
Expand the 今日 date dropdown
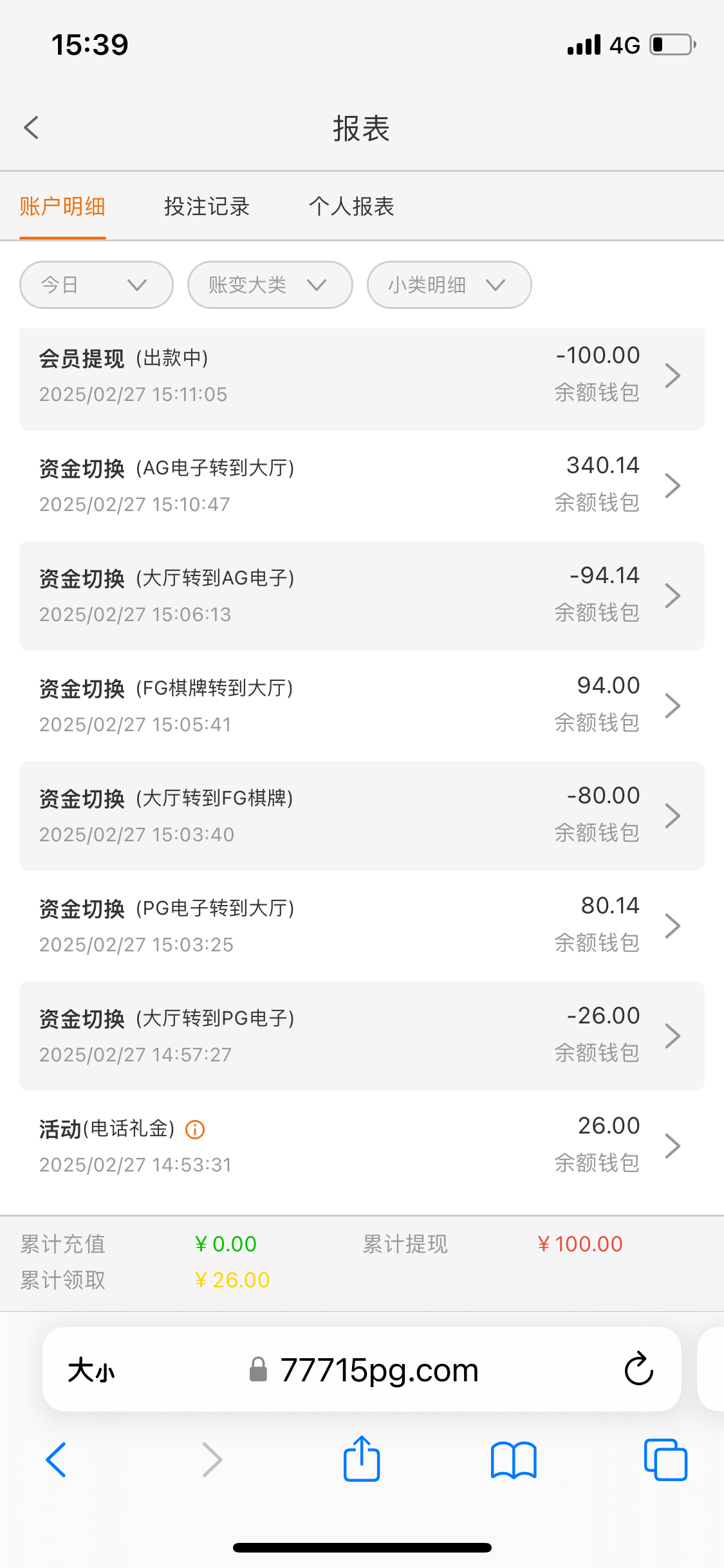point(97,285)
